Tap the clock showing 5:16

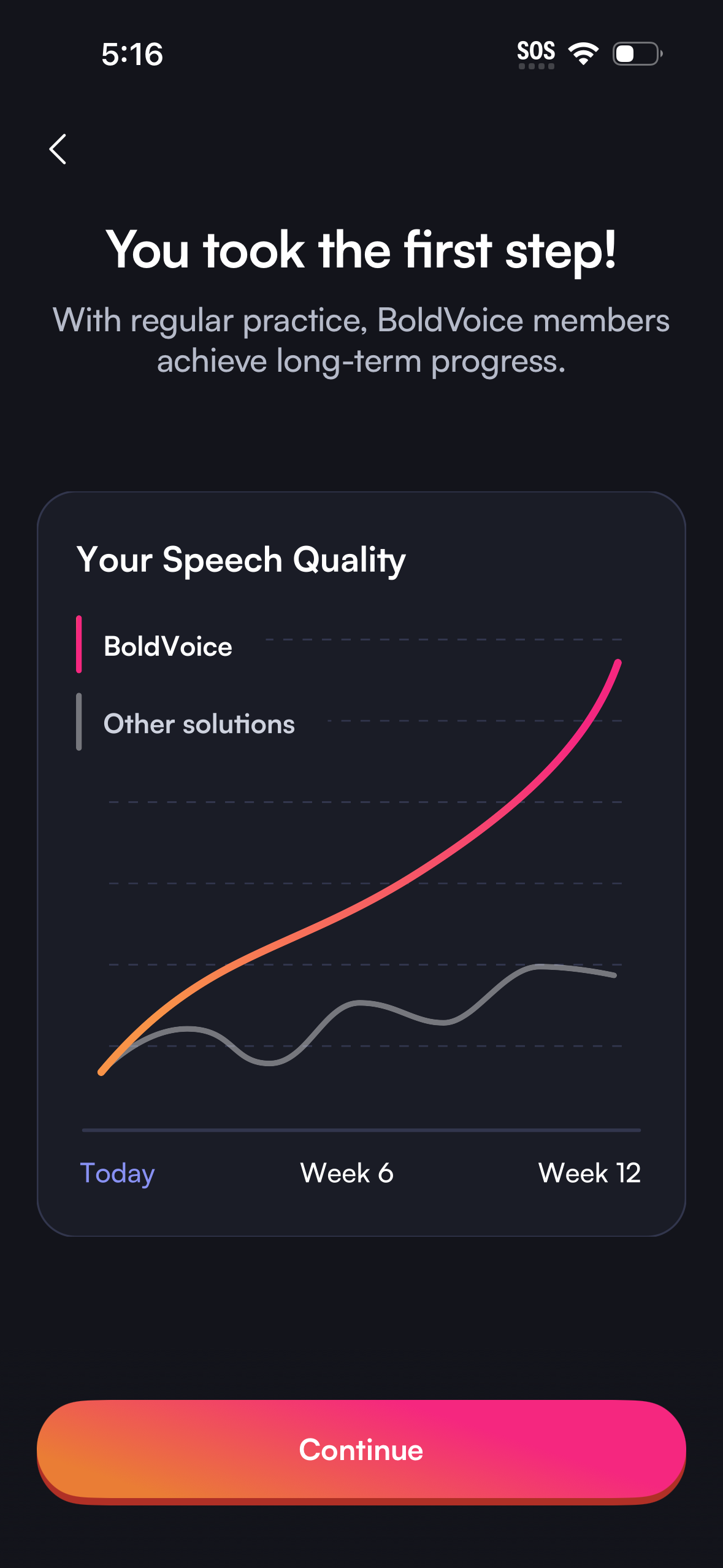[x=131, y=54]
